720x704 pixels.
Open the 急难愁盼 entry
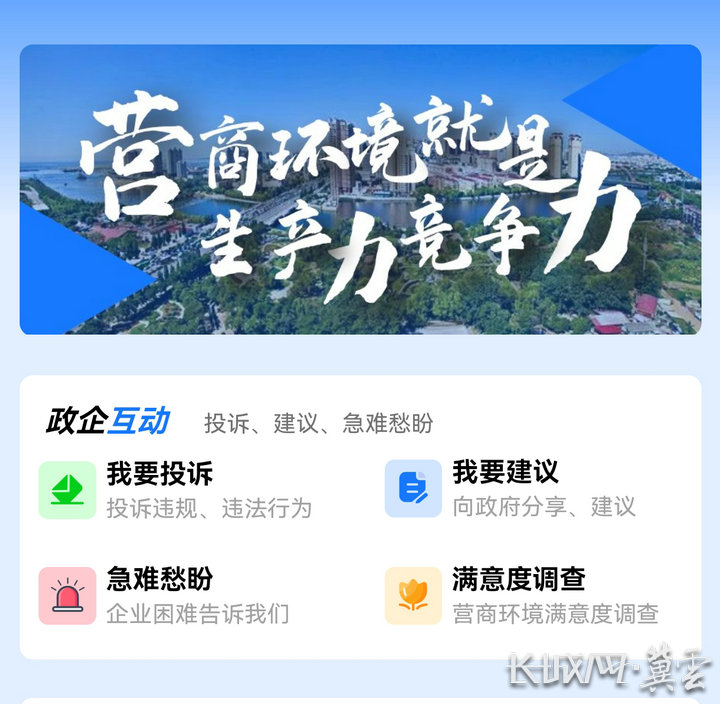click(x=160, y=580)
